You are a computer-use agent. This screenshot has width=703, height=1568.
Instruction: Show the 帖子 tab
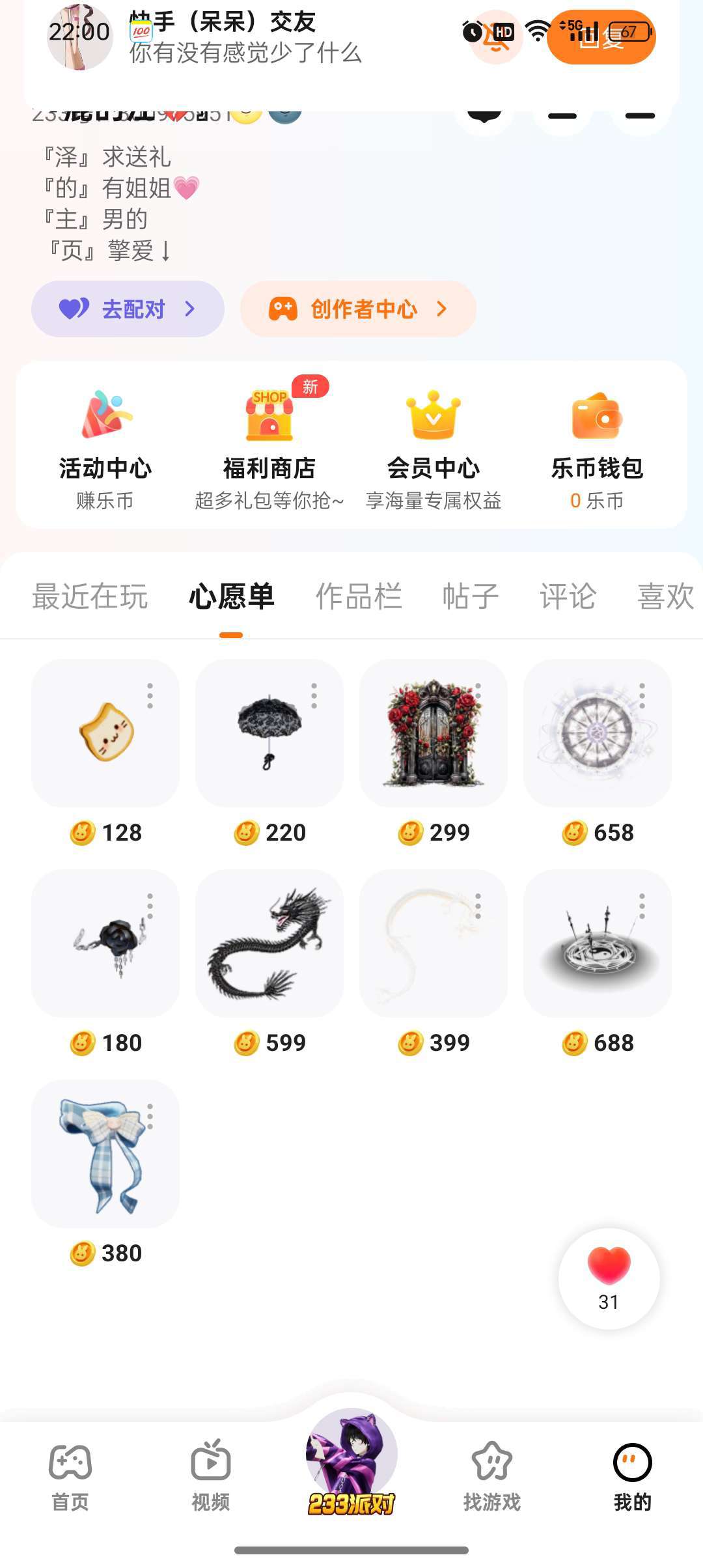pos(471,596)
